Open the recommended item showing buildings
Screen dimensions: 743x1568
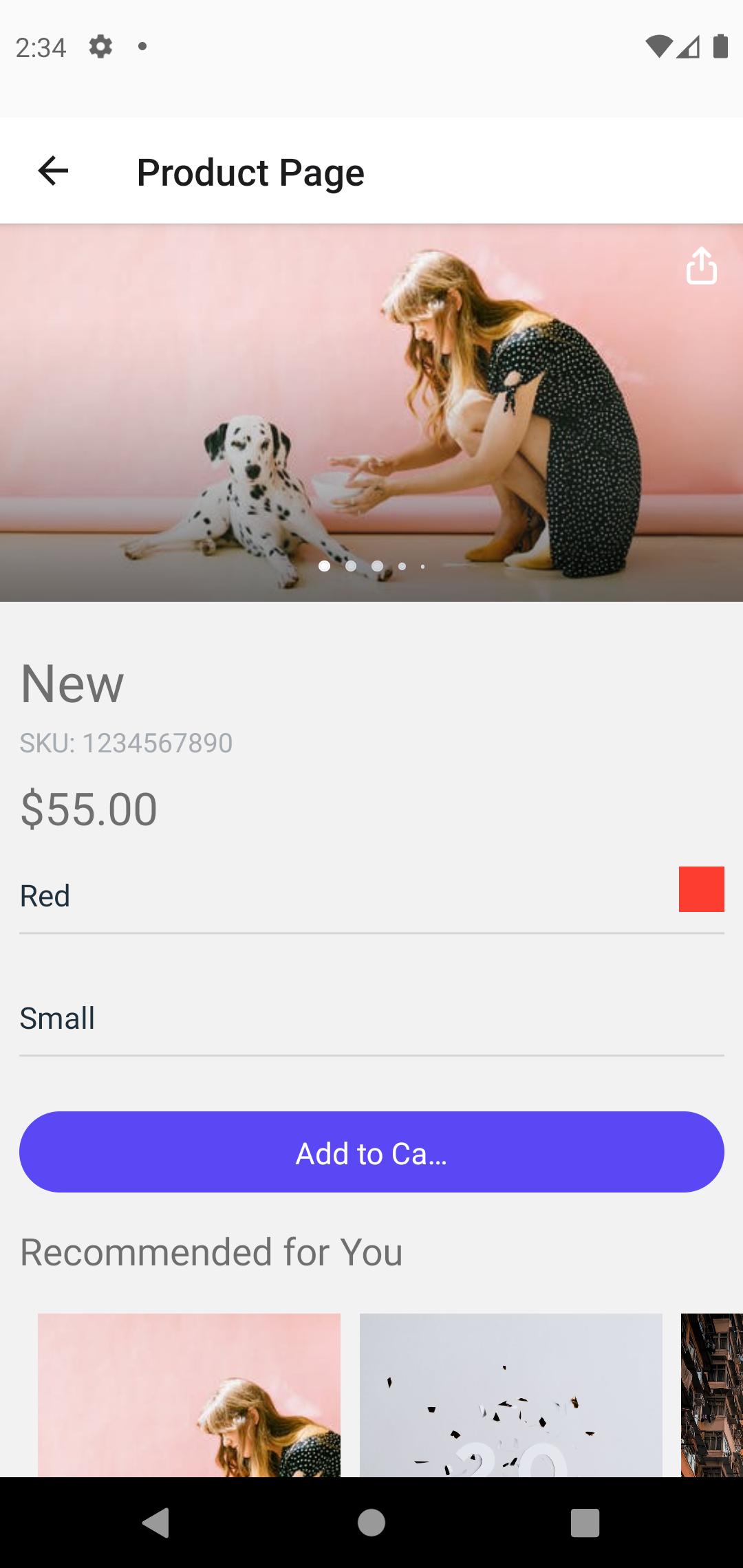712,1395
